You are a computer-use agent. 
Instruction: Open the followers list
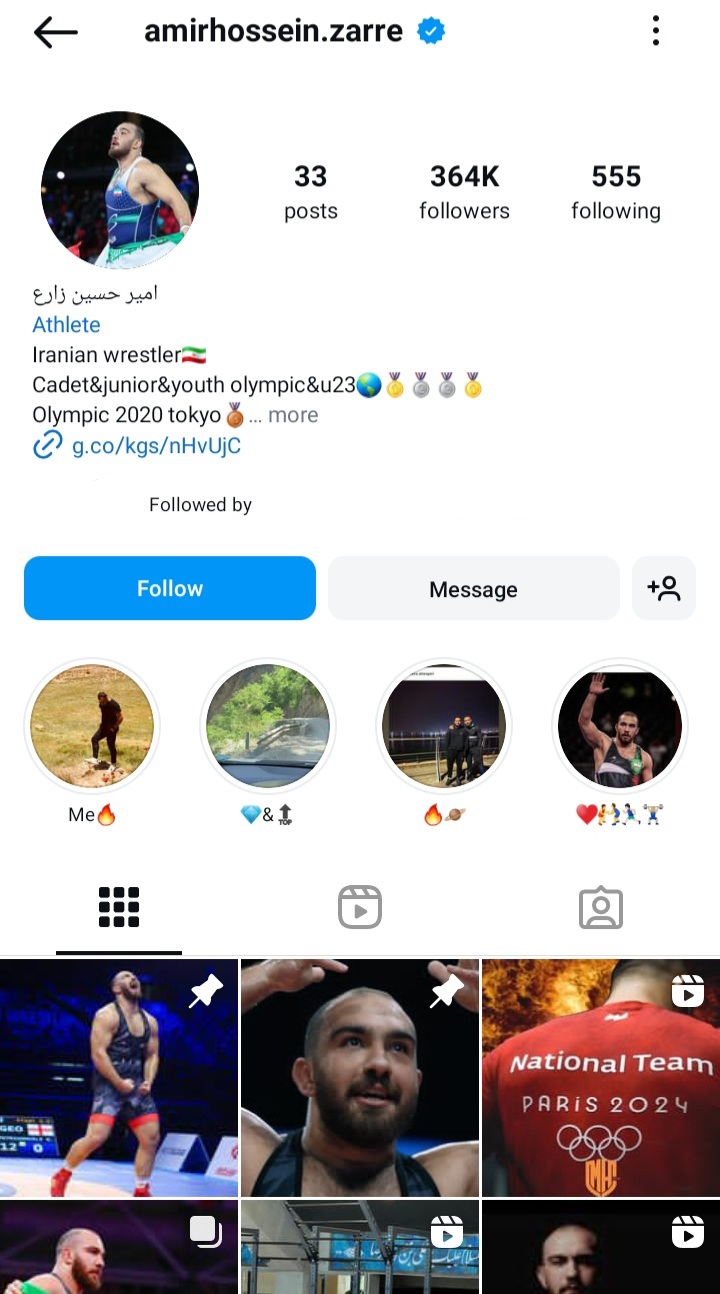(464, 191)
